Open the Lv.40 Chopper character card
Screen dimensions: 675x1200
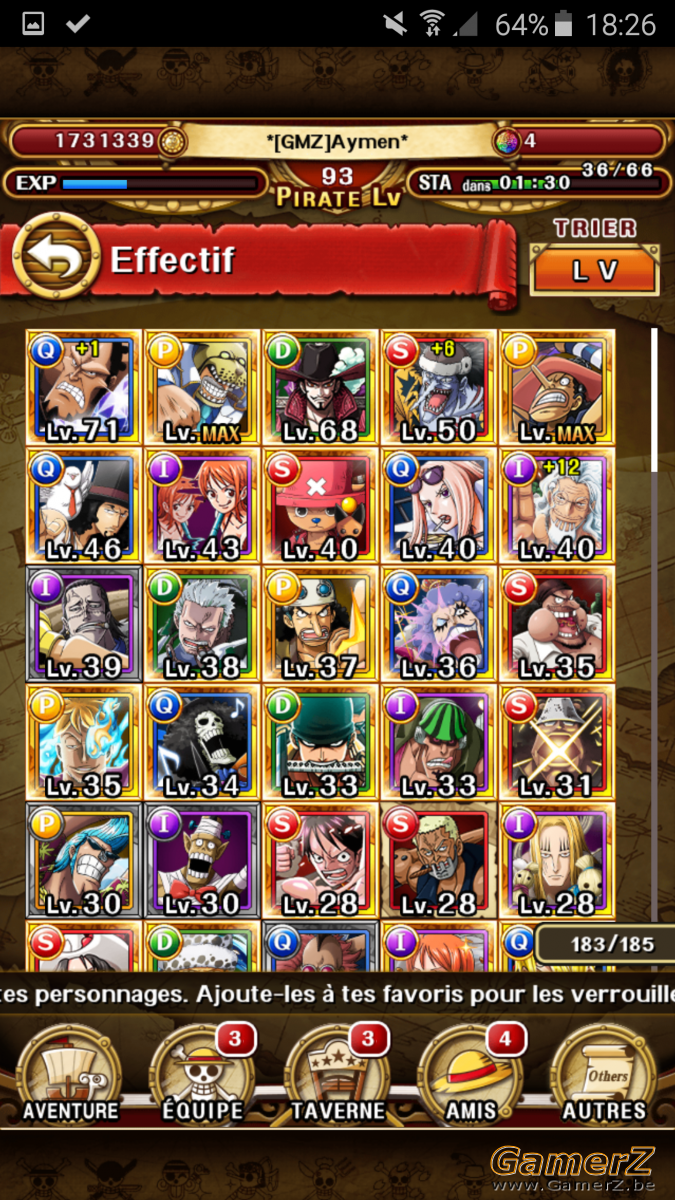(321, 505)
